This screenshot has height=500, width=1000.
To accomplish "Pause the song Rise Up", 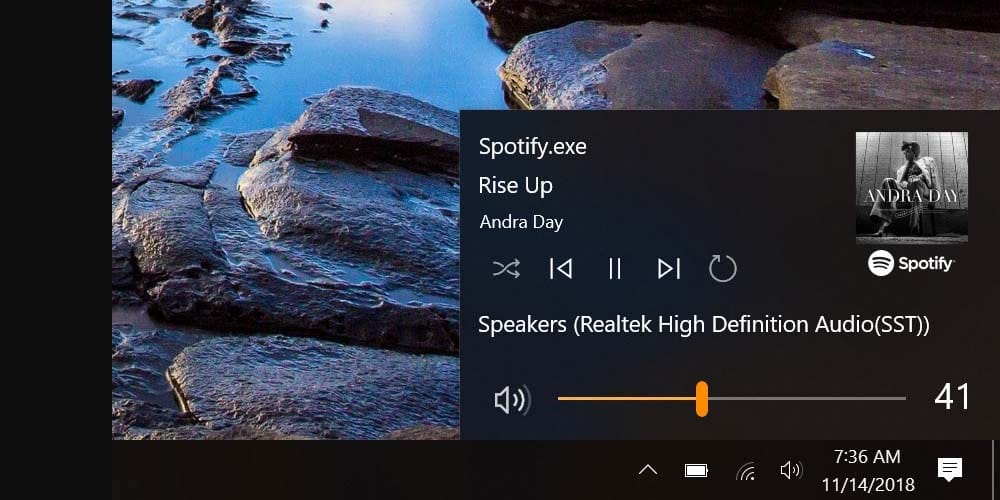I will 615,268.
